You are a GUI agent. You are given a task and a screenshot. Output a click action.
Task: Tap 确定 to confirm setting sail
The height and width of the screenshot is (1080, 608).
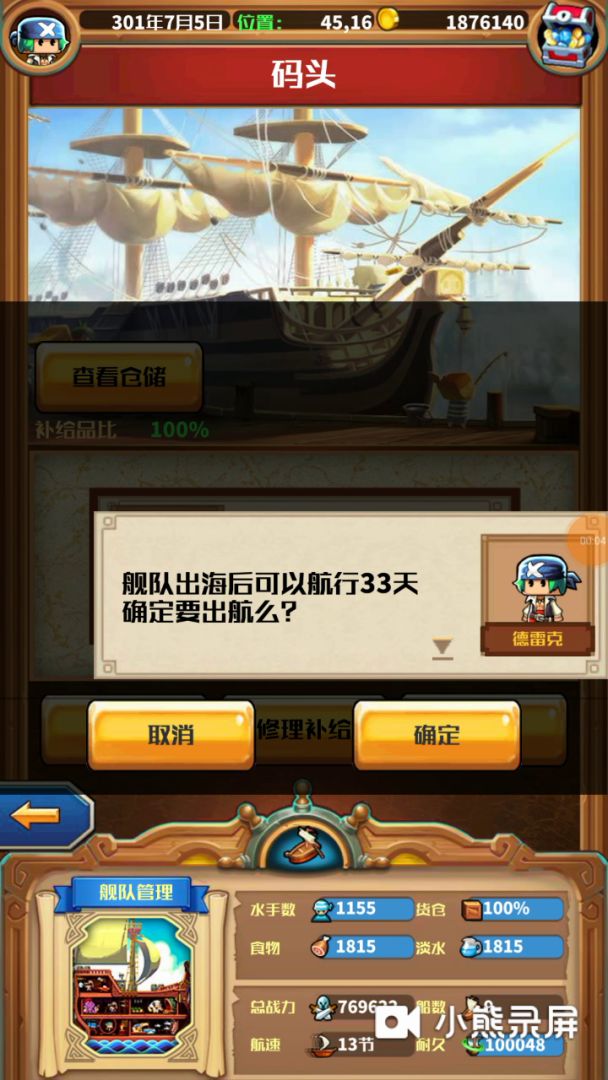tap(437, 735)
